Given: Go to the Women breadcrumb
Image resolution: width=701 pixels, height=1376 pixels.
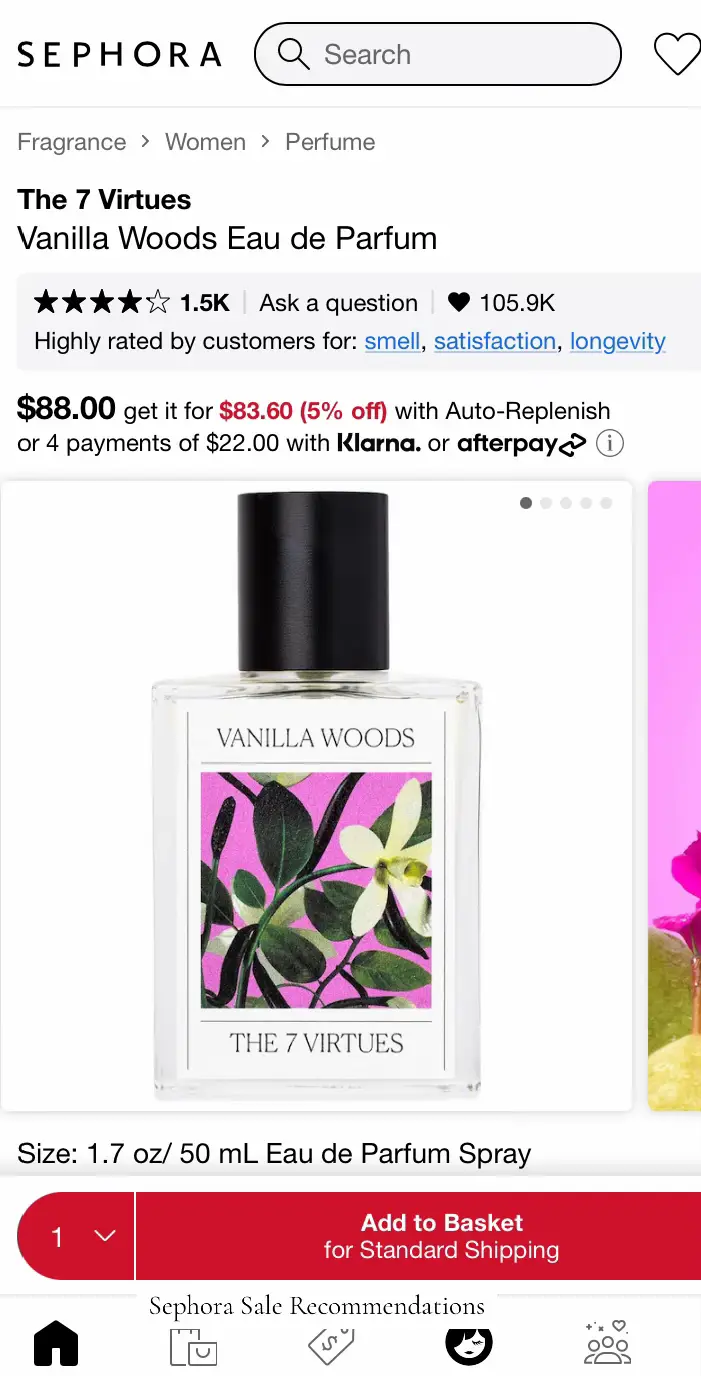Looking at the screenshot, I should (205, 142).
